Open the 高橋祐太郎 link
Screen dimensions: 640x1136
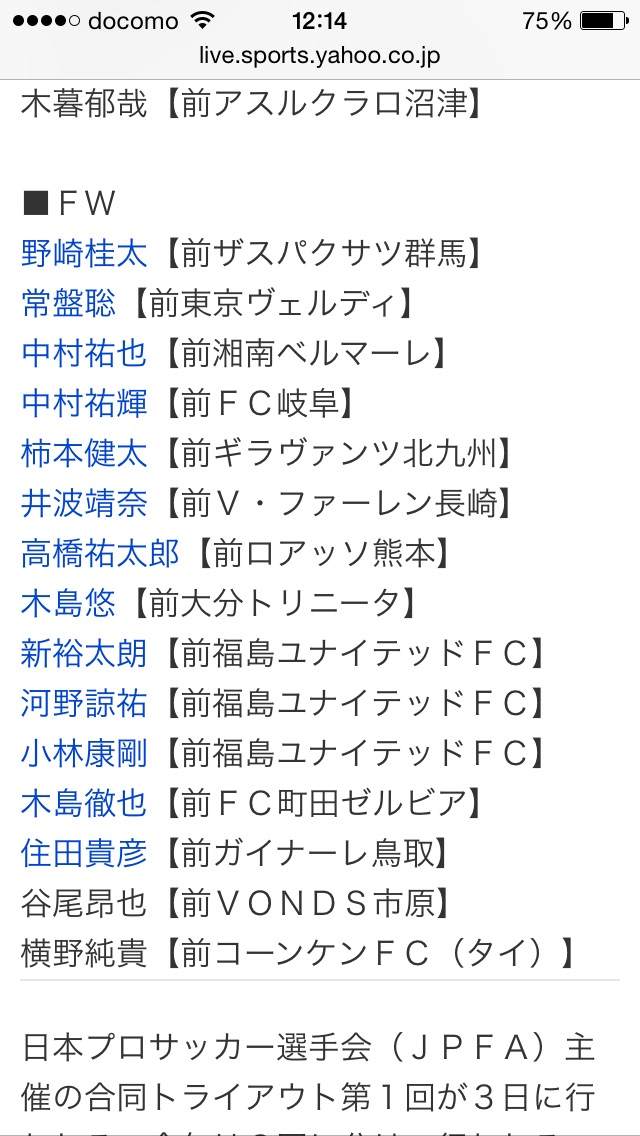[100, 554]
